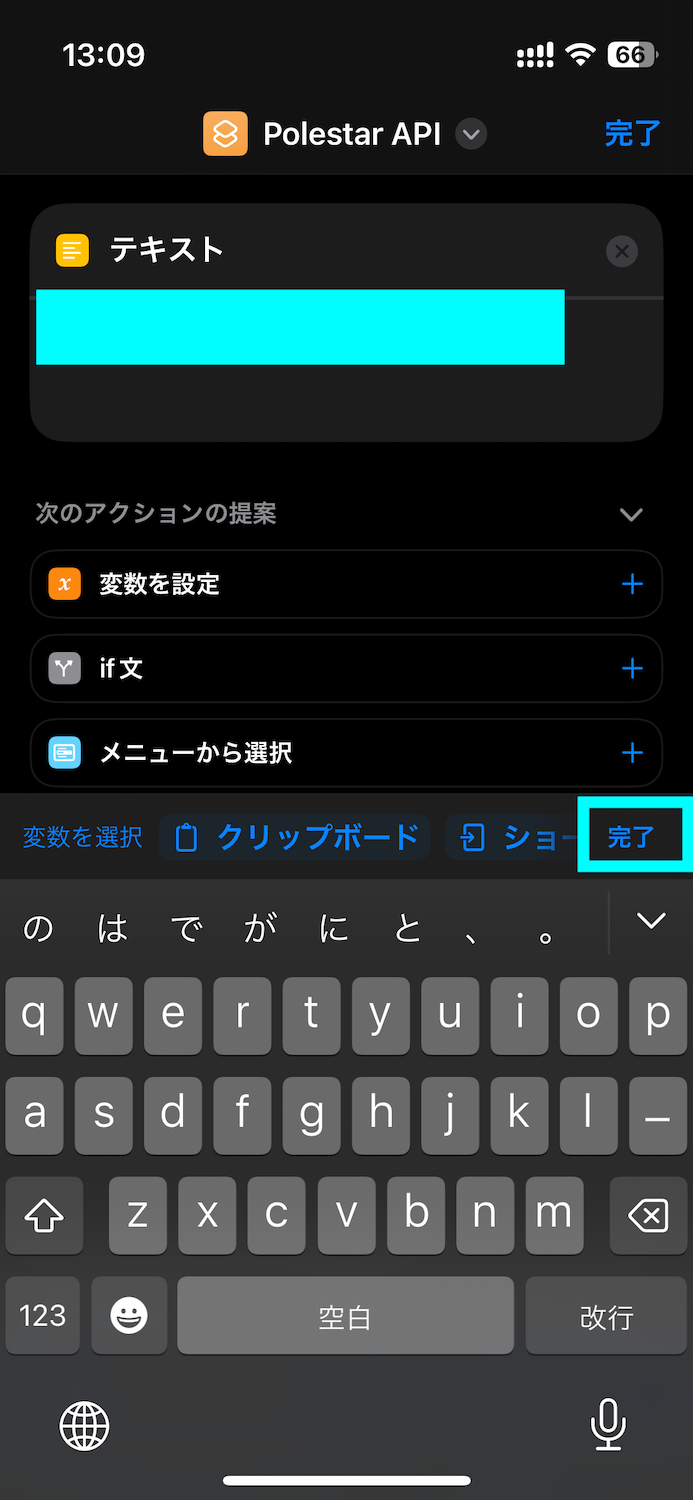Open the emoji keyboard

pyautogui.click(x=129, y=1317)
